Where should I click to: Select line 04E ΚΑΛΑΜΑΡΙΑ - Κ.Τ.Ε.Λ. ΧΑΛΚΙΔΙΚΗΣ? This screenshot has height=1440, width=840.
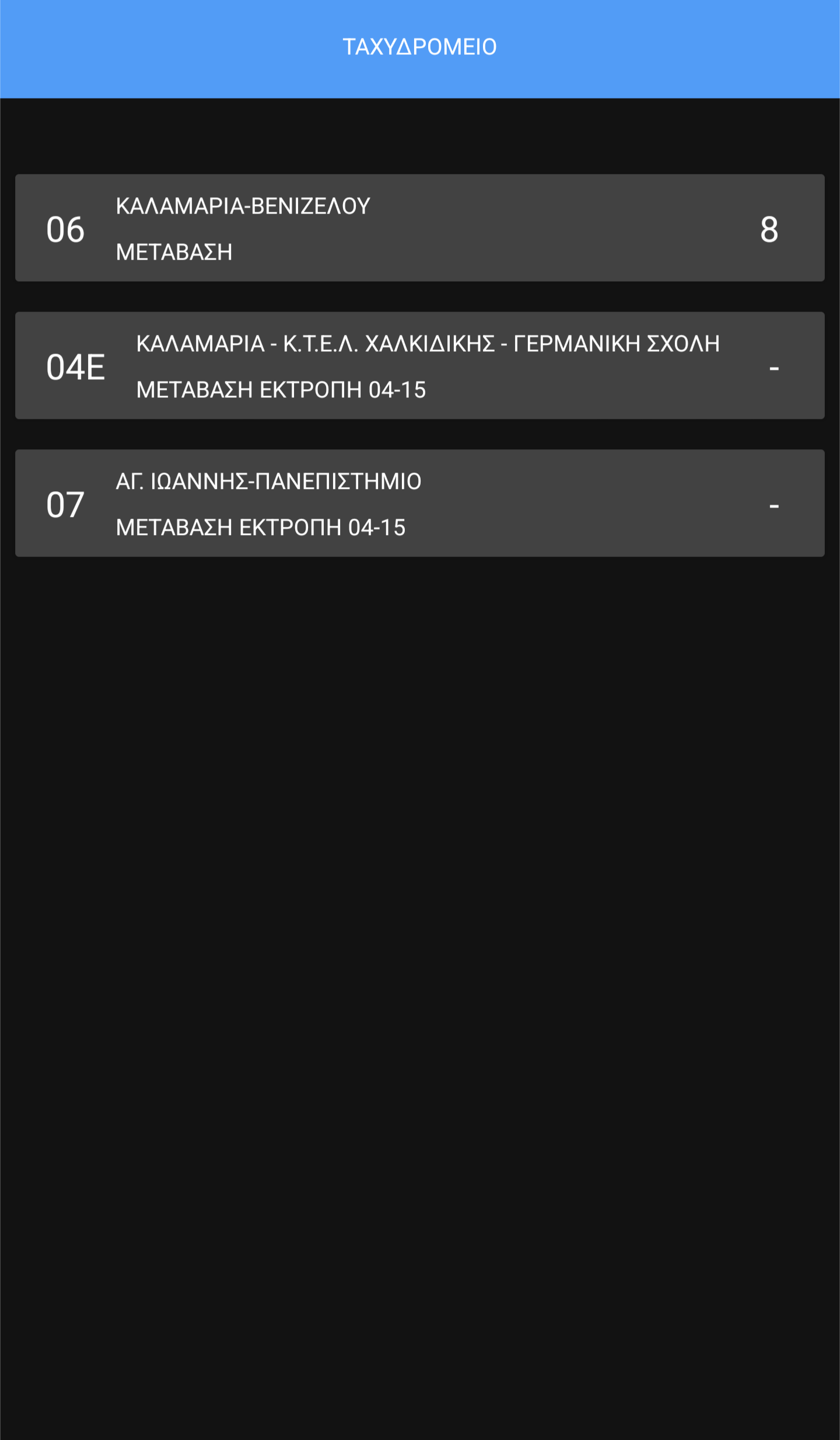[419, 366]
